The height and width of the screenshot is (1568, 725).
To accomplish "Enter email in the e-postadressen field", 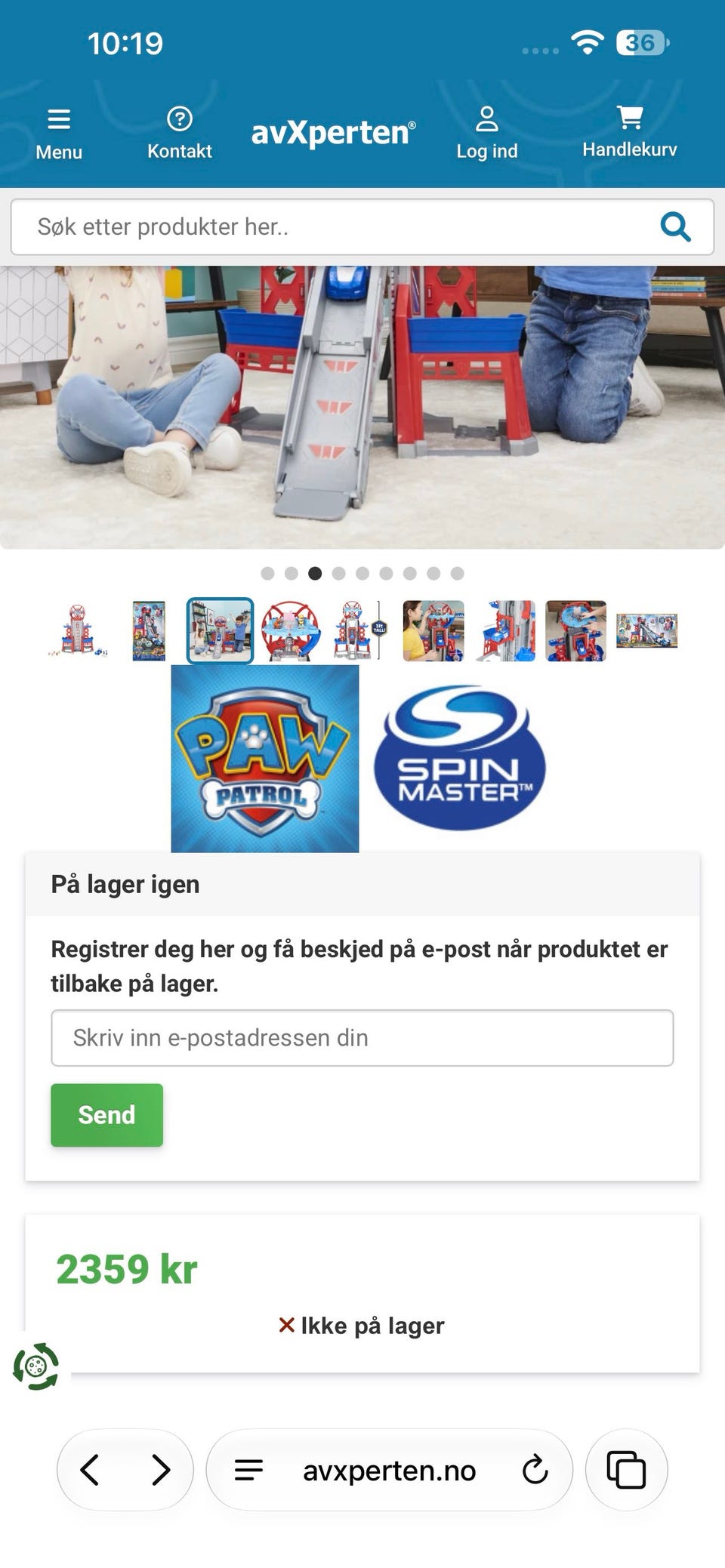I will pyautogui.click(x=362, y=1038).
